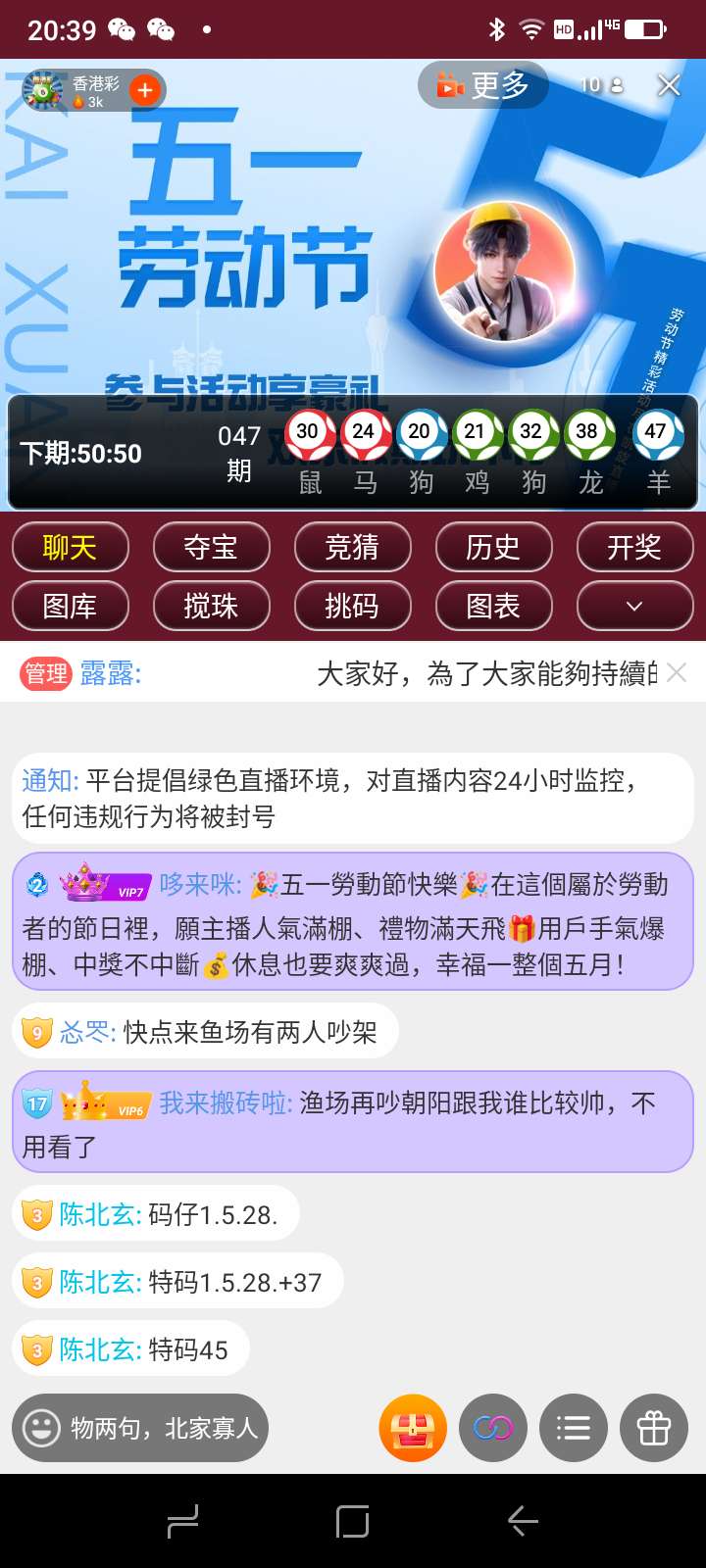
Task: Select the 搅珠 tab
Action: pos(211,606)
